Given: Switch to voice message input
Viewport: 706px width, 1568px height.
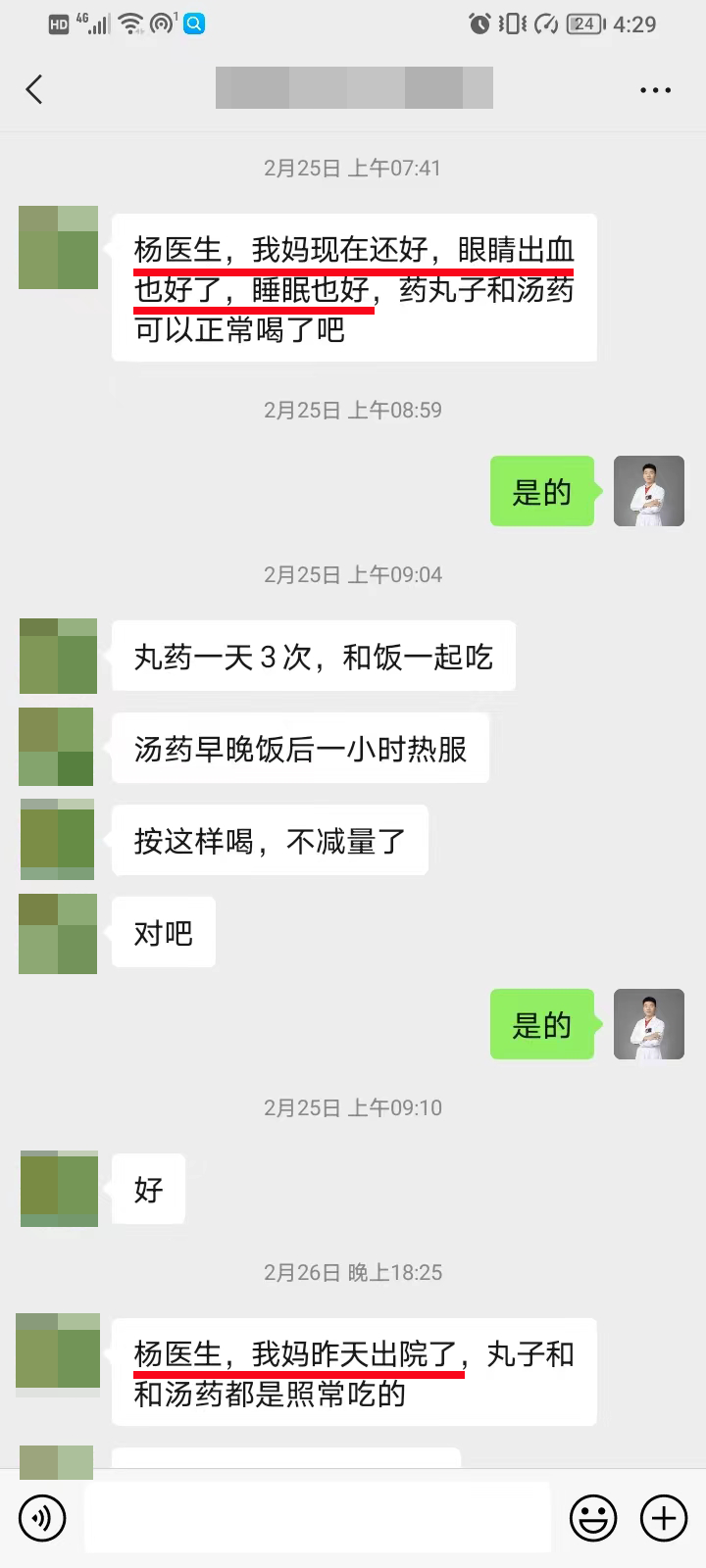Looking at the screenshot, I should point(42,1518).
